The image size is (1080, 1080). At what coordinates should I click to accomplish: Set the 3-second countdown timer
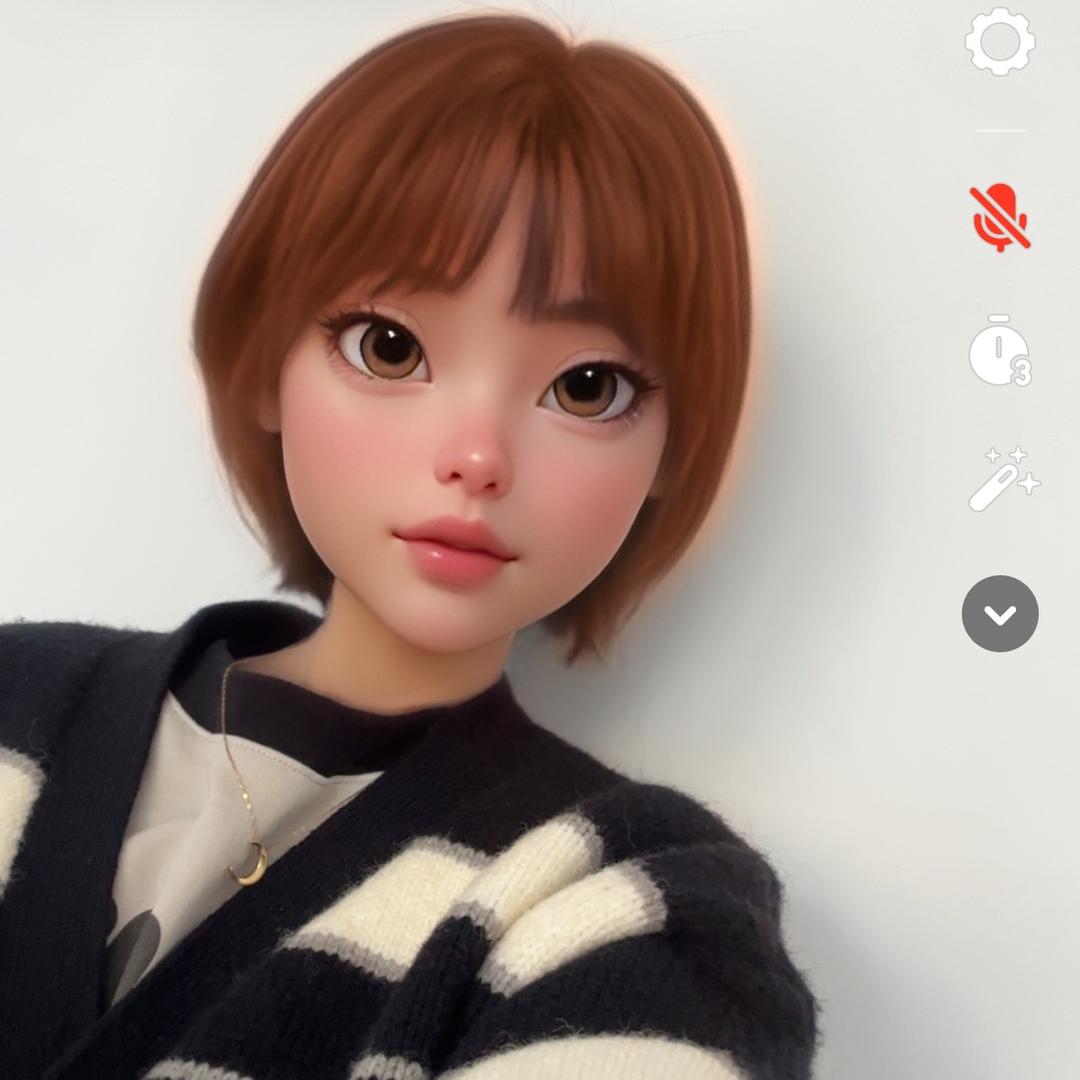(1000, 350)
